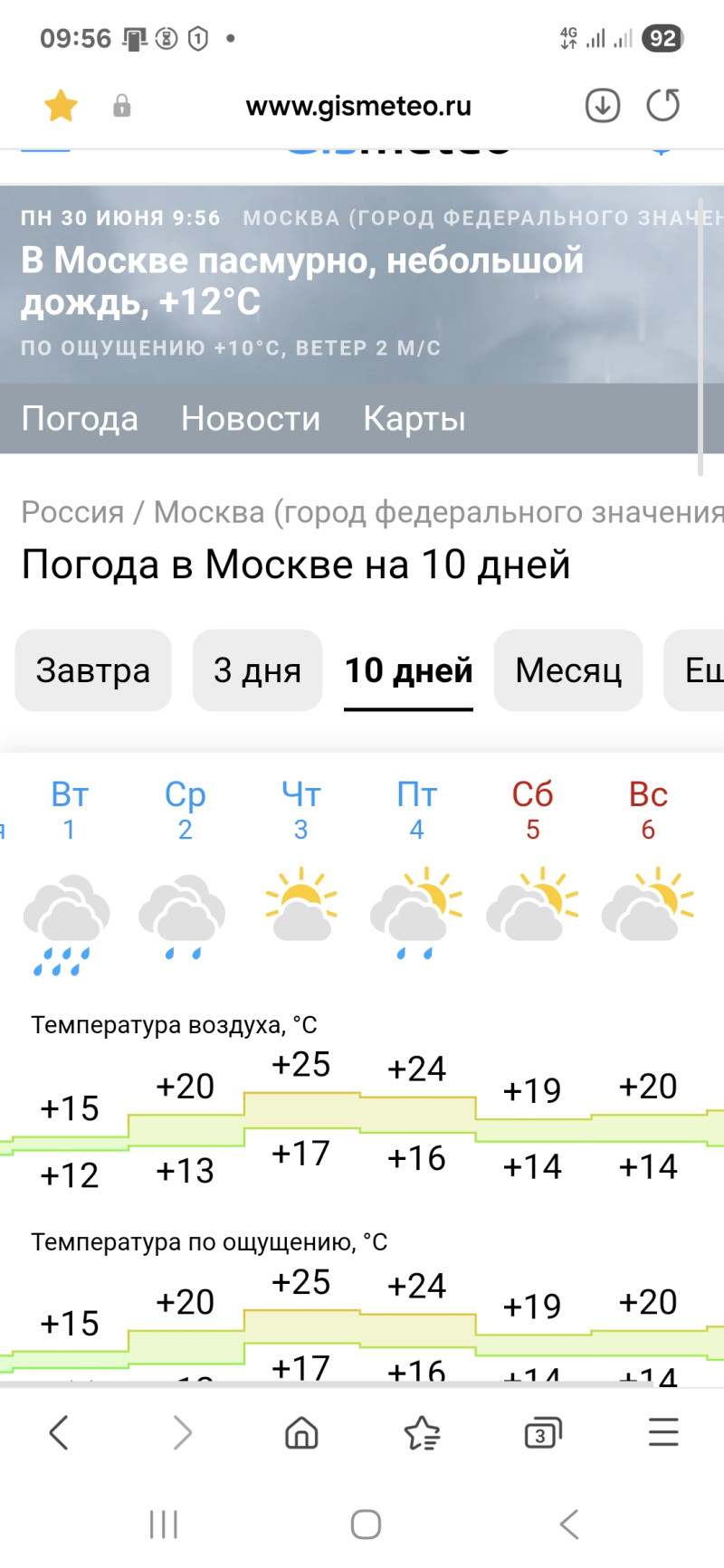Follow the Россия breadcrumb link
Screen dimensions: 724x1568
pos(72,512)
